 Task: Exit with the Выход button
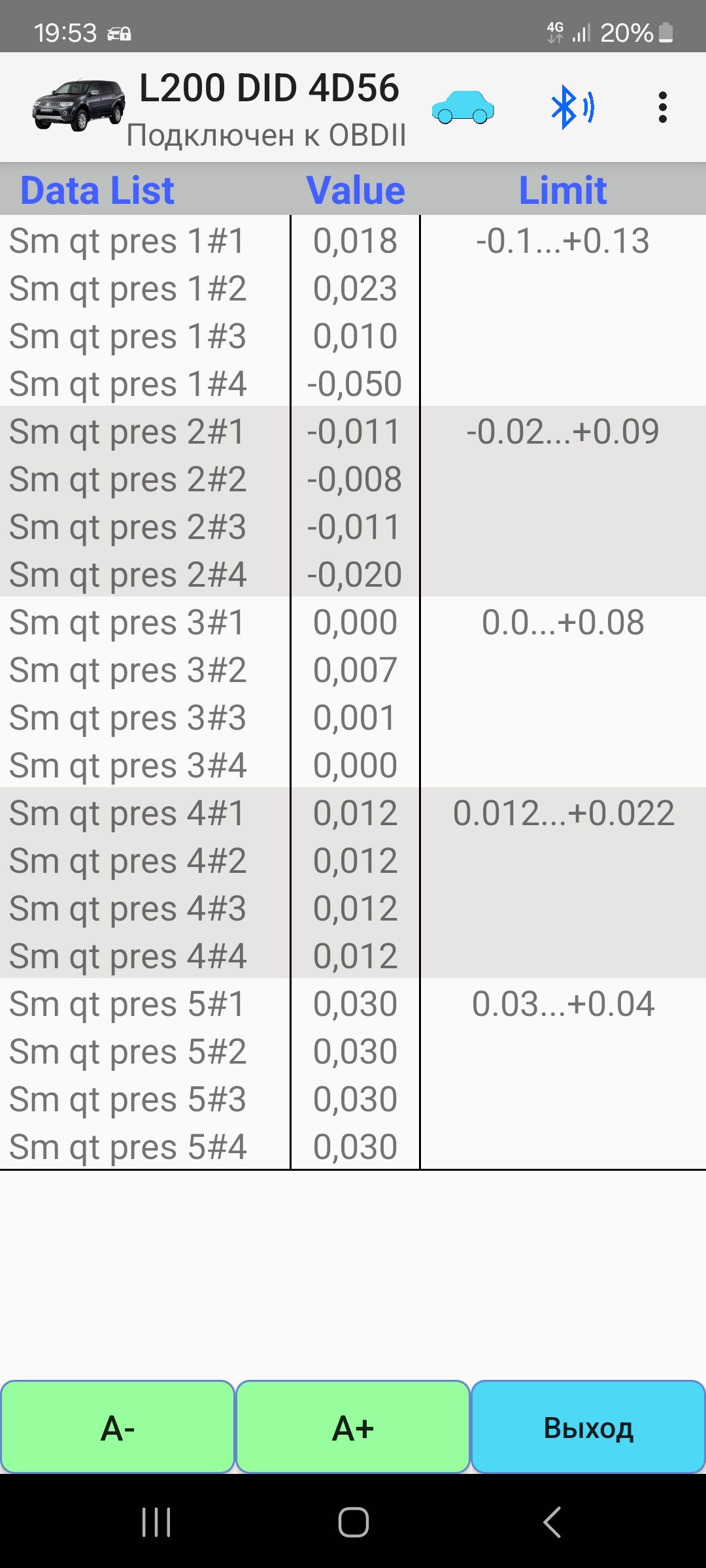coord(588,1428)
